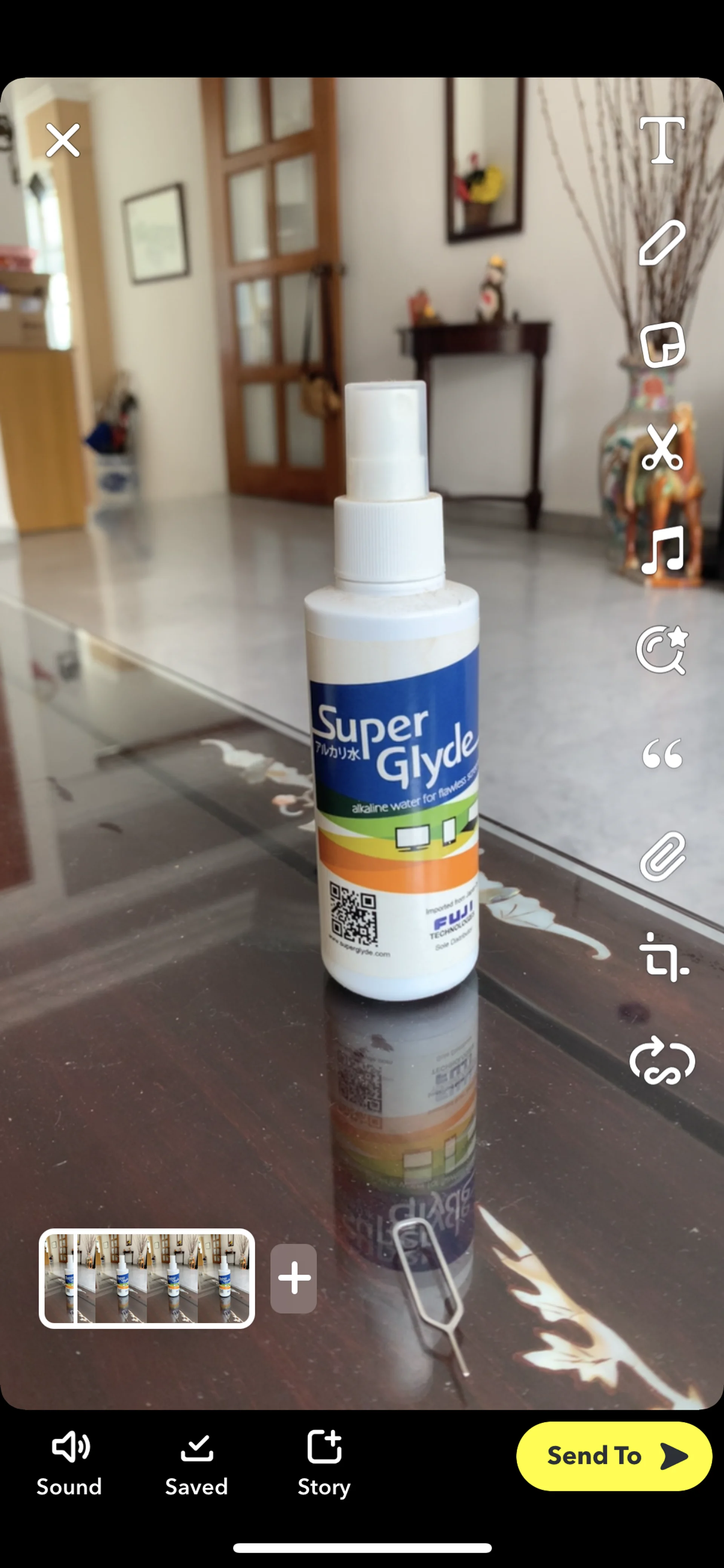Open the pencil drawing tool
Viewport: 724px width, 1568px height.
click(662, 243)
